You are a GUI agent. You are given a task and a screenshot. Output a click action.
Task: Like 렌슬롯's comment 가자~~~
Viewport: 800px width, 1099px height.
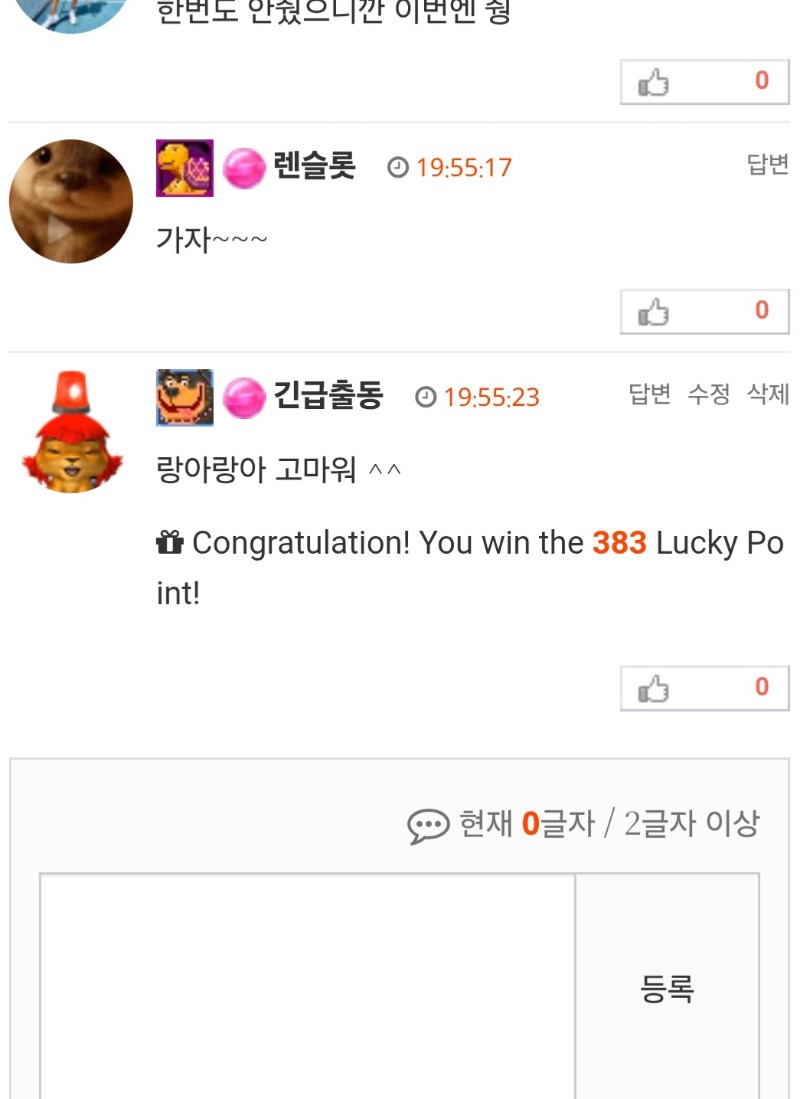(704, 311)
